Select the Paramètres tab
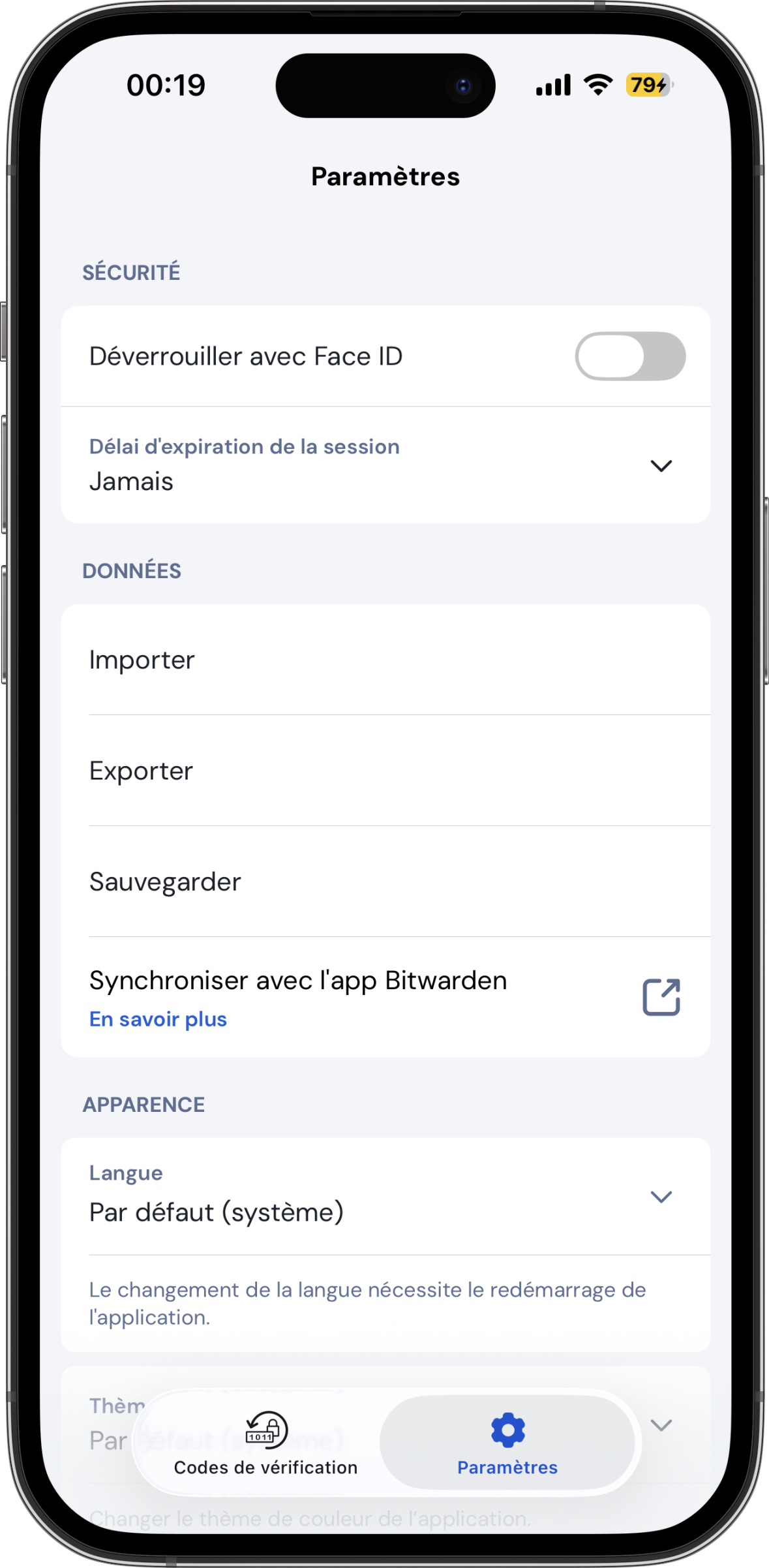The width and height of the screenshot is (769, 1568). pyautogui.click(x=507, y=1443)
